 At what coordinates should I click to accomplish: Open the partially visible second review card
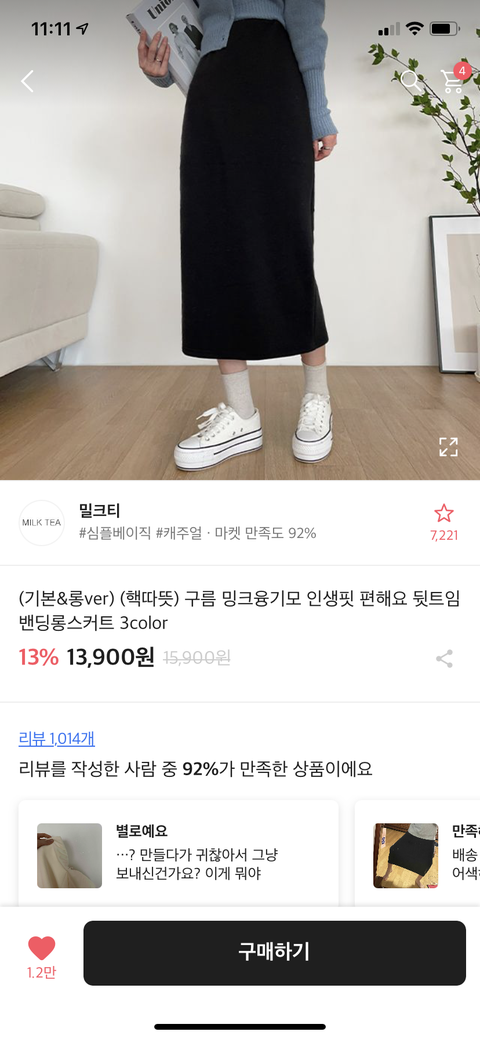tap(418, 855)
